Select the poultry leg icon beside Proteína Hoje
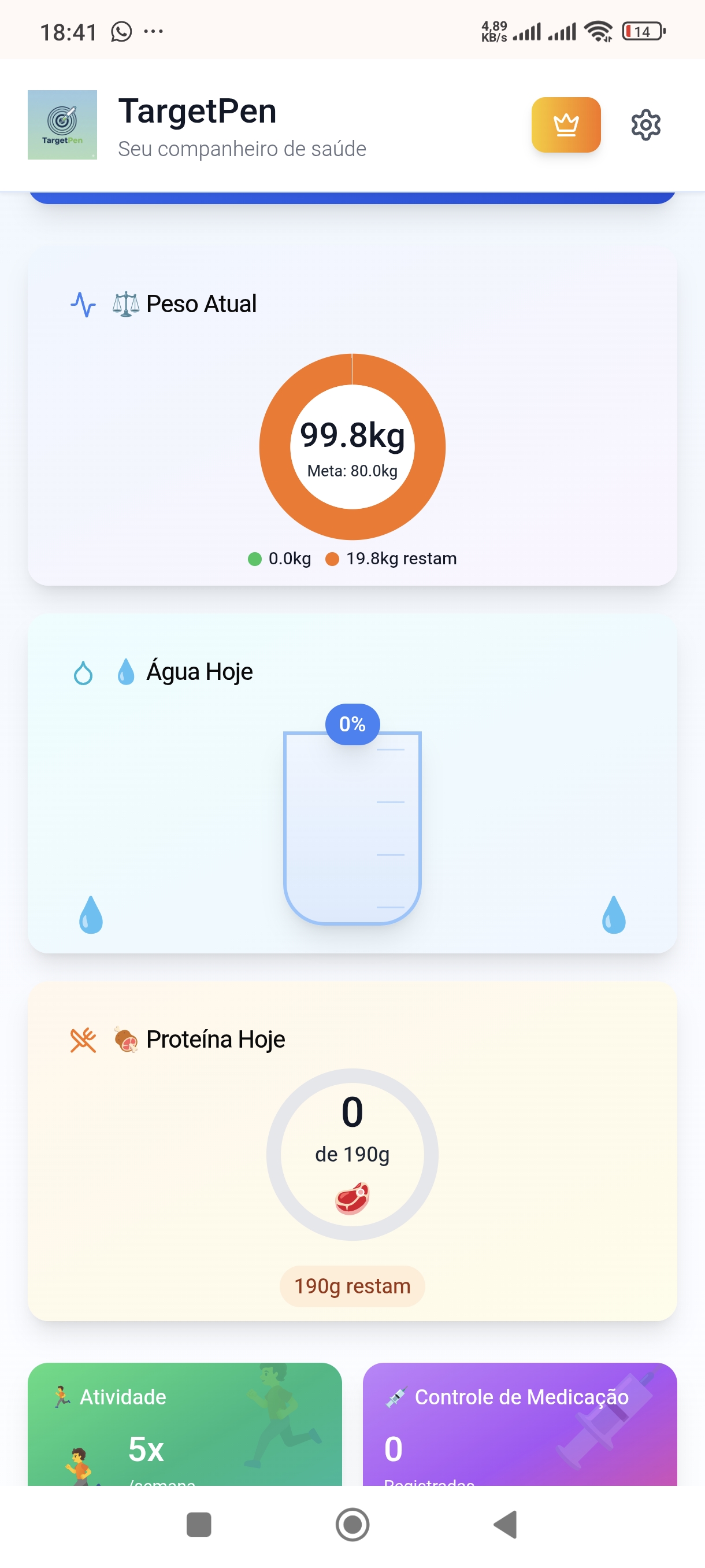 (x=125, y=1039)
